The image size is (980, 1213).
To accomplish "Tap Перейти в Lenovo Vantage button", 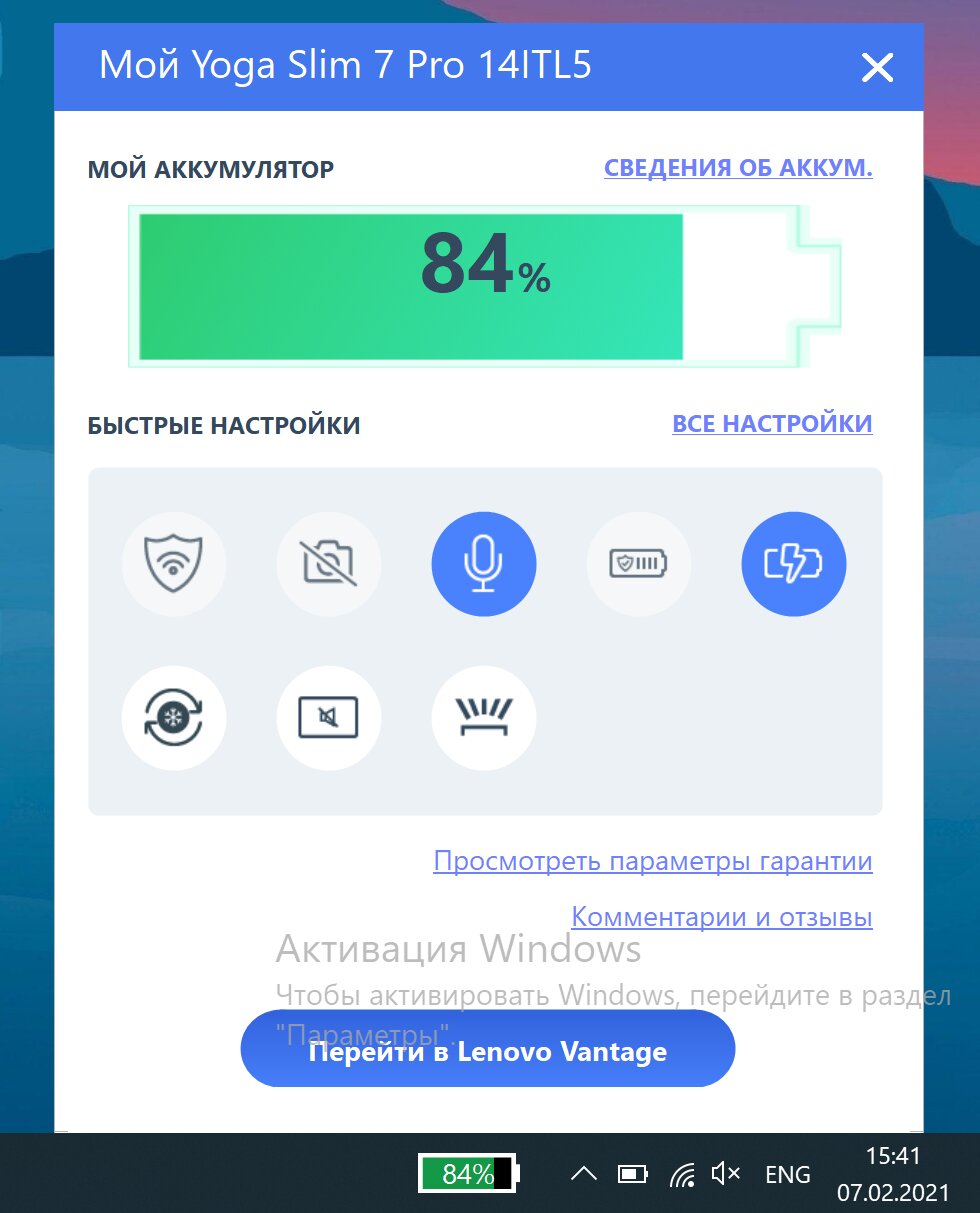I will 488,1051.
